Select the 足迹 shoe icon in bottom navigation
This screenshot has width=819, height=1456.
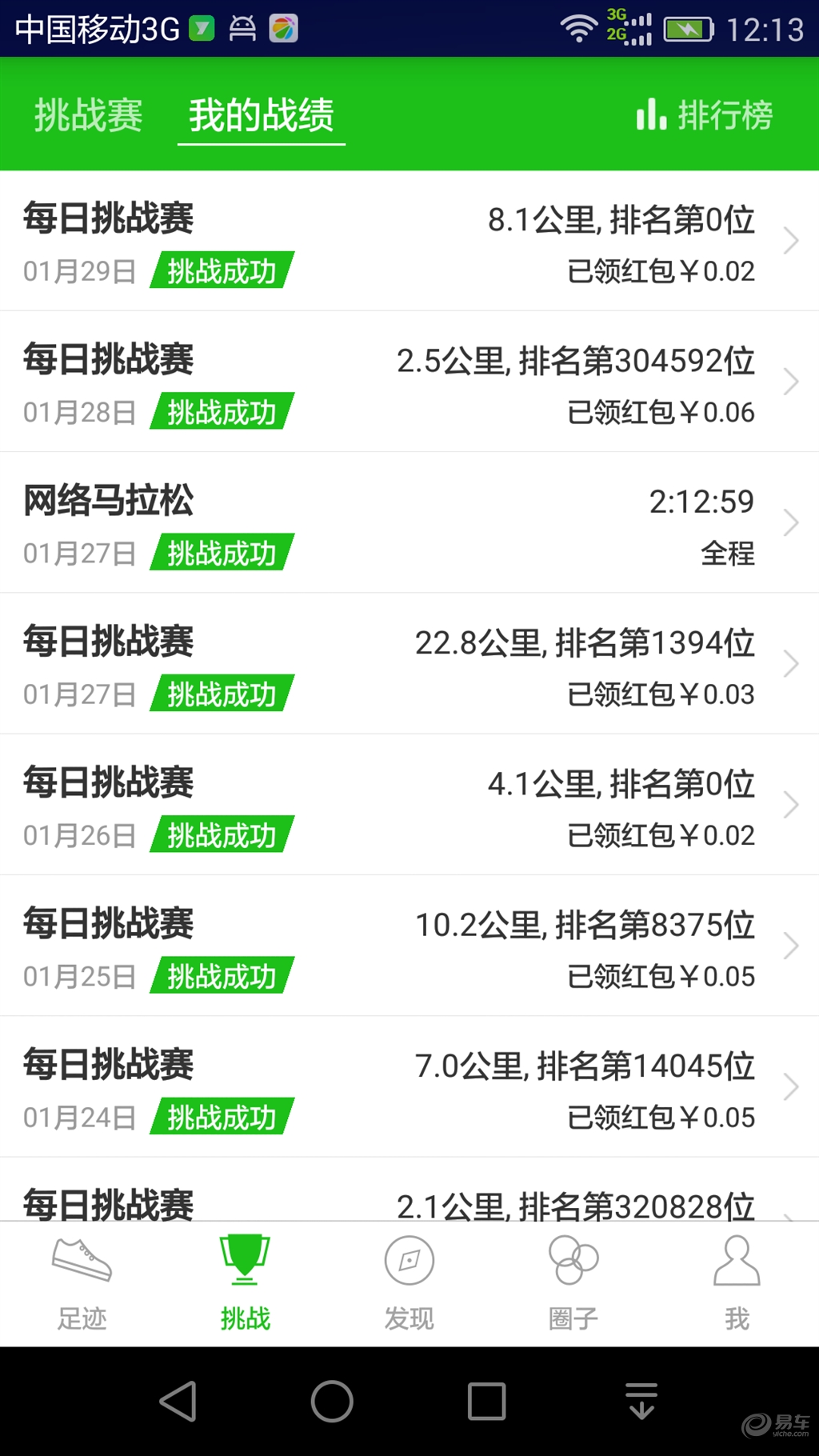coord(80,1260)
